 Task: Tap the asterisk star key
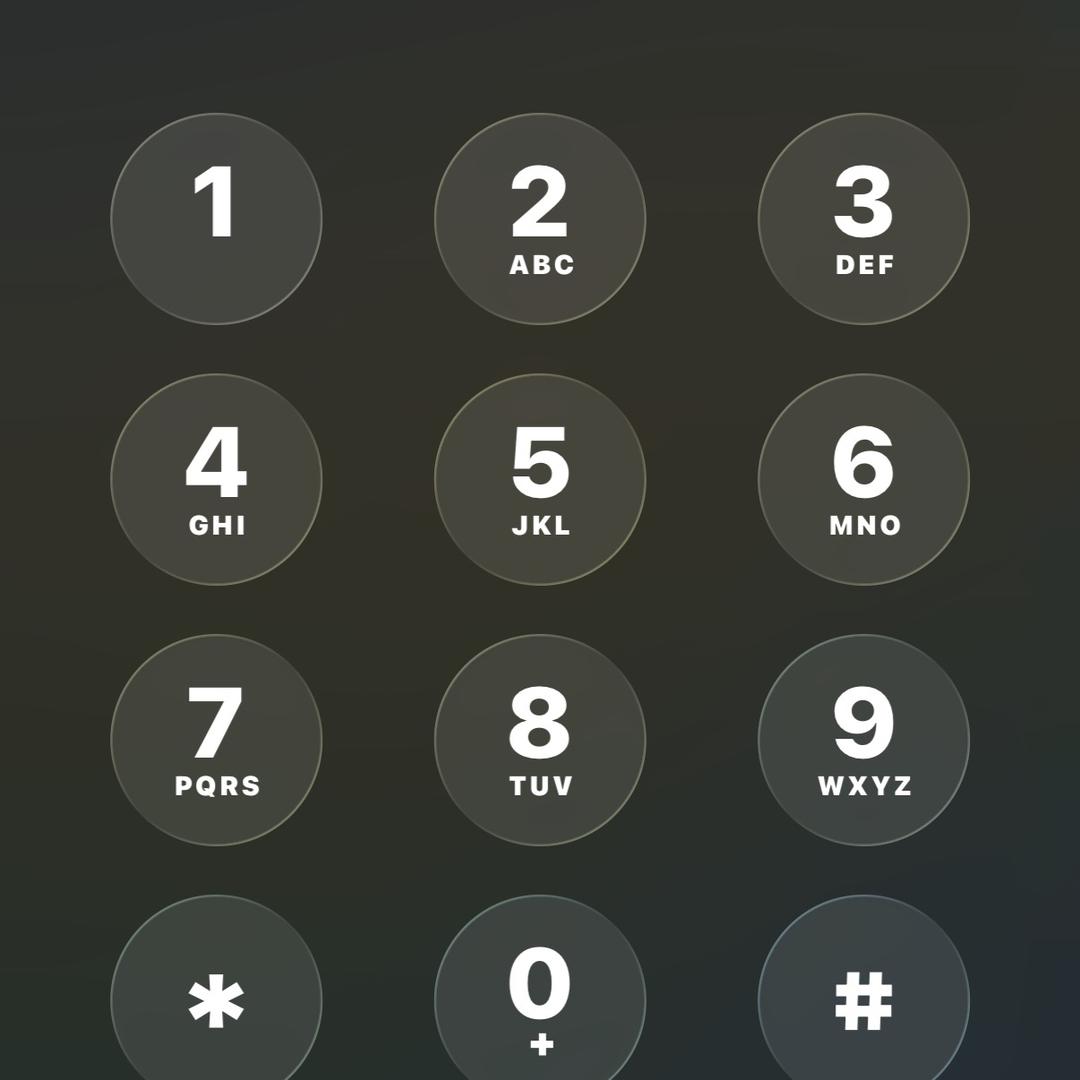(216, 1000)
